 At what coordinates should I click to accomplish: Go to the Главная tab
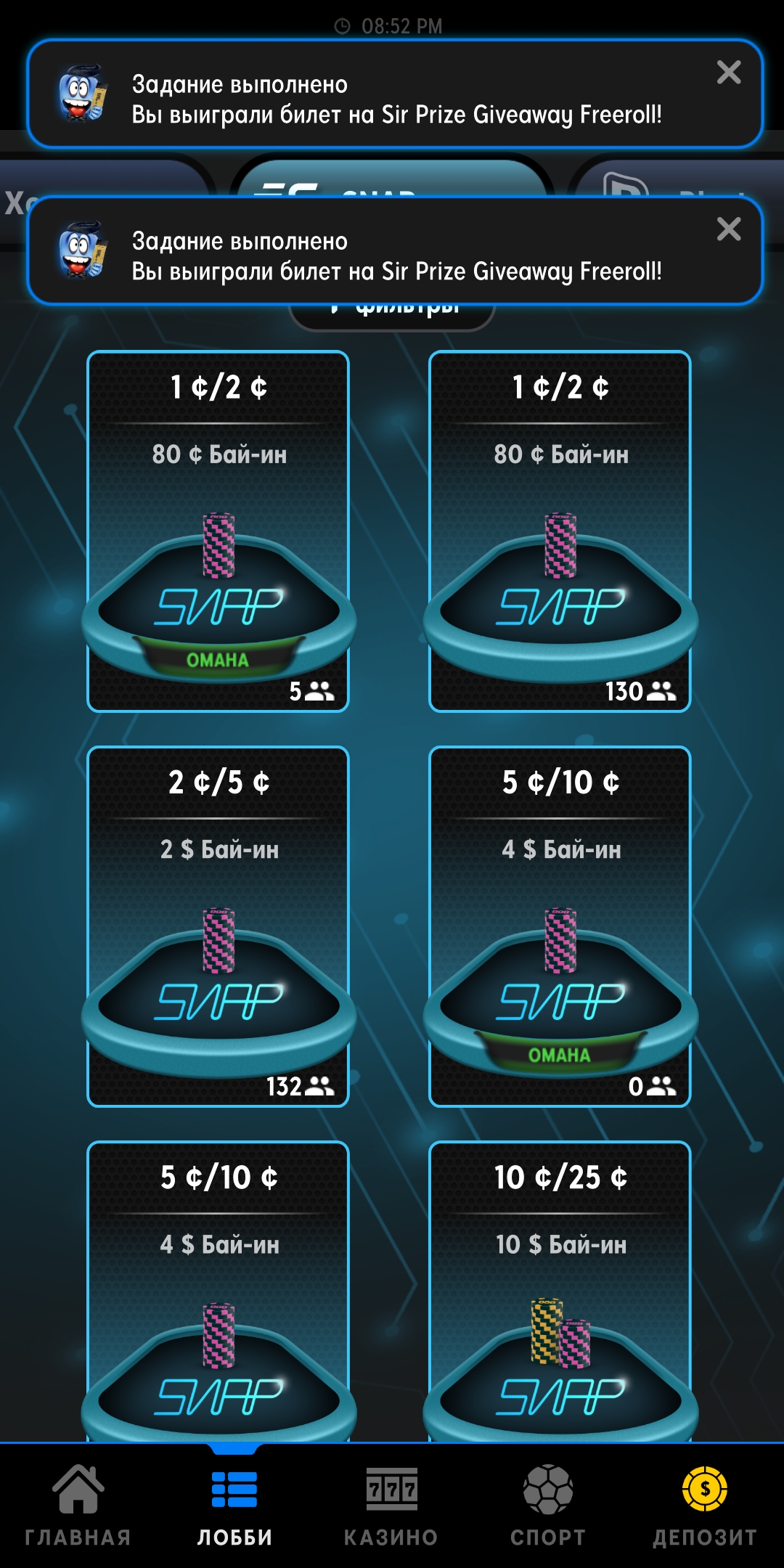point(78,1506)
